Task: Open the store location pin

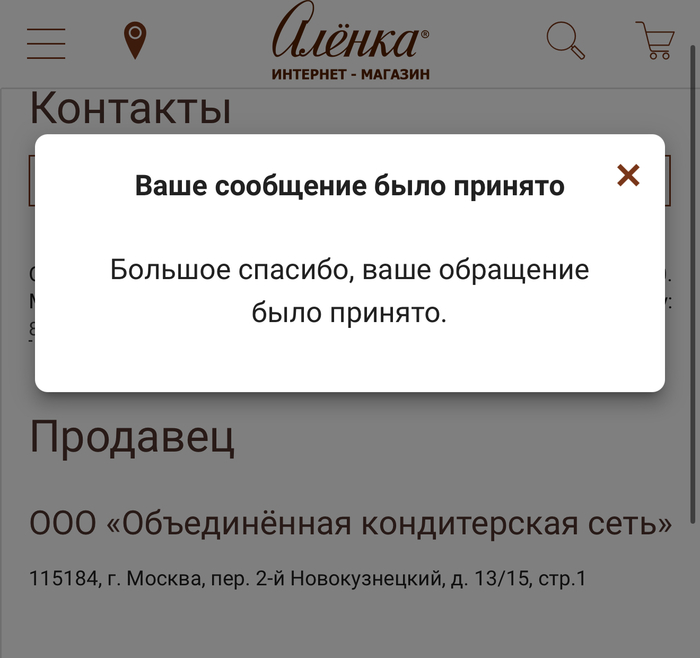Action: tap(134, 42)
